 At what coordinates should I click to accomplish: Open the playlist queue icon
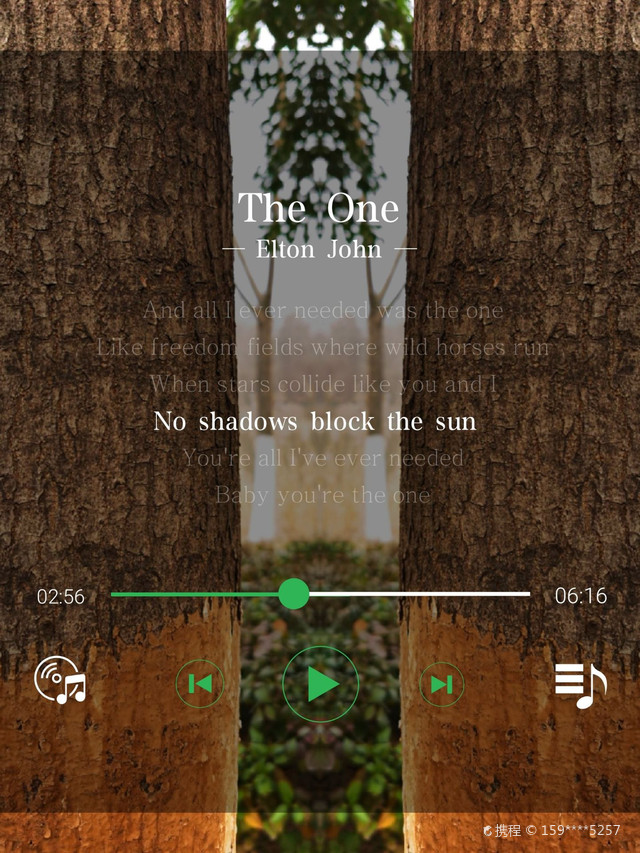pos(580,685)
